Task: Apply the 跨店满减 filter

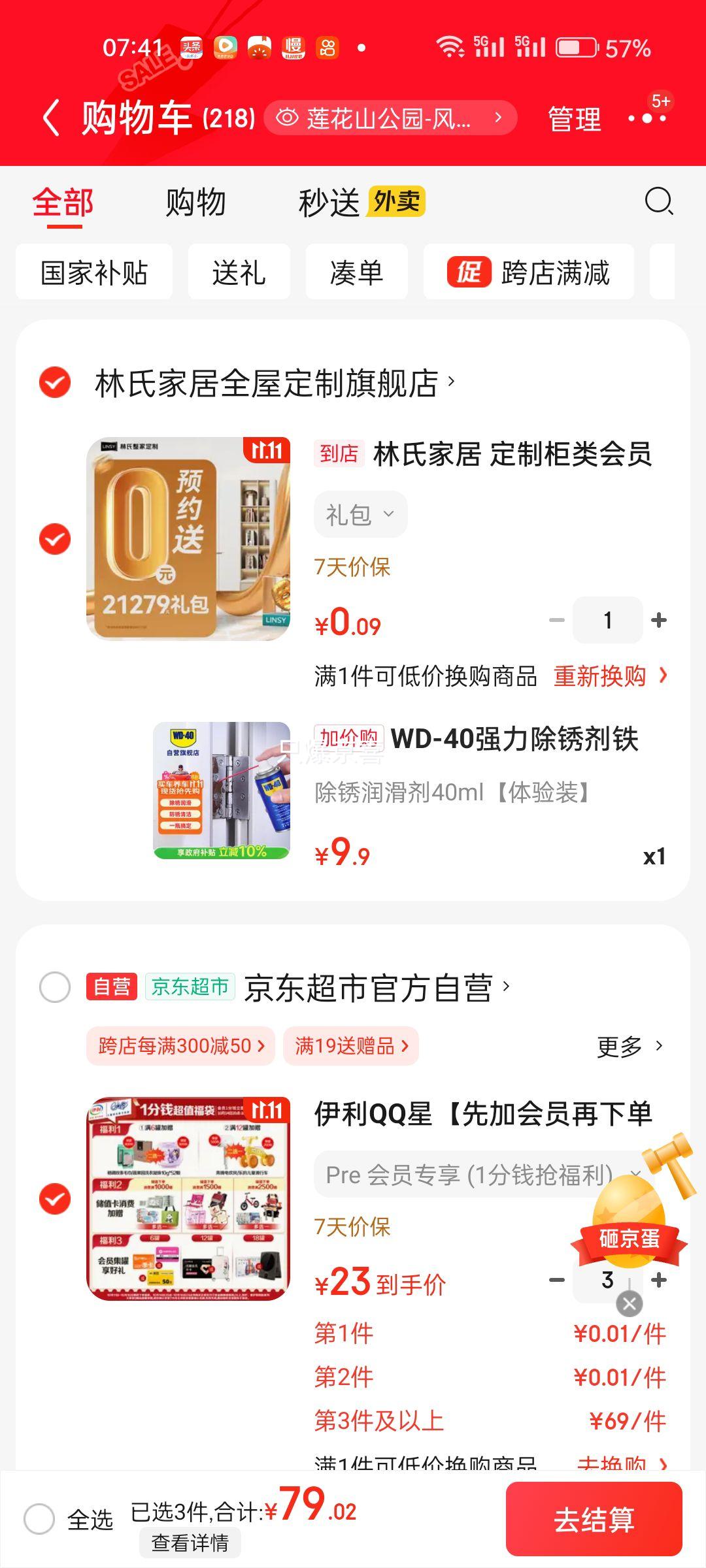Action: [x=528, y=272]
